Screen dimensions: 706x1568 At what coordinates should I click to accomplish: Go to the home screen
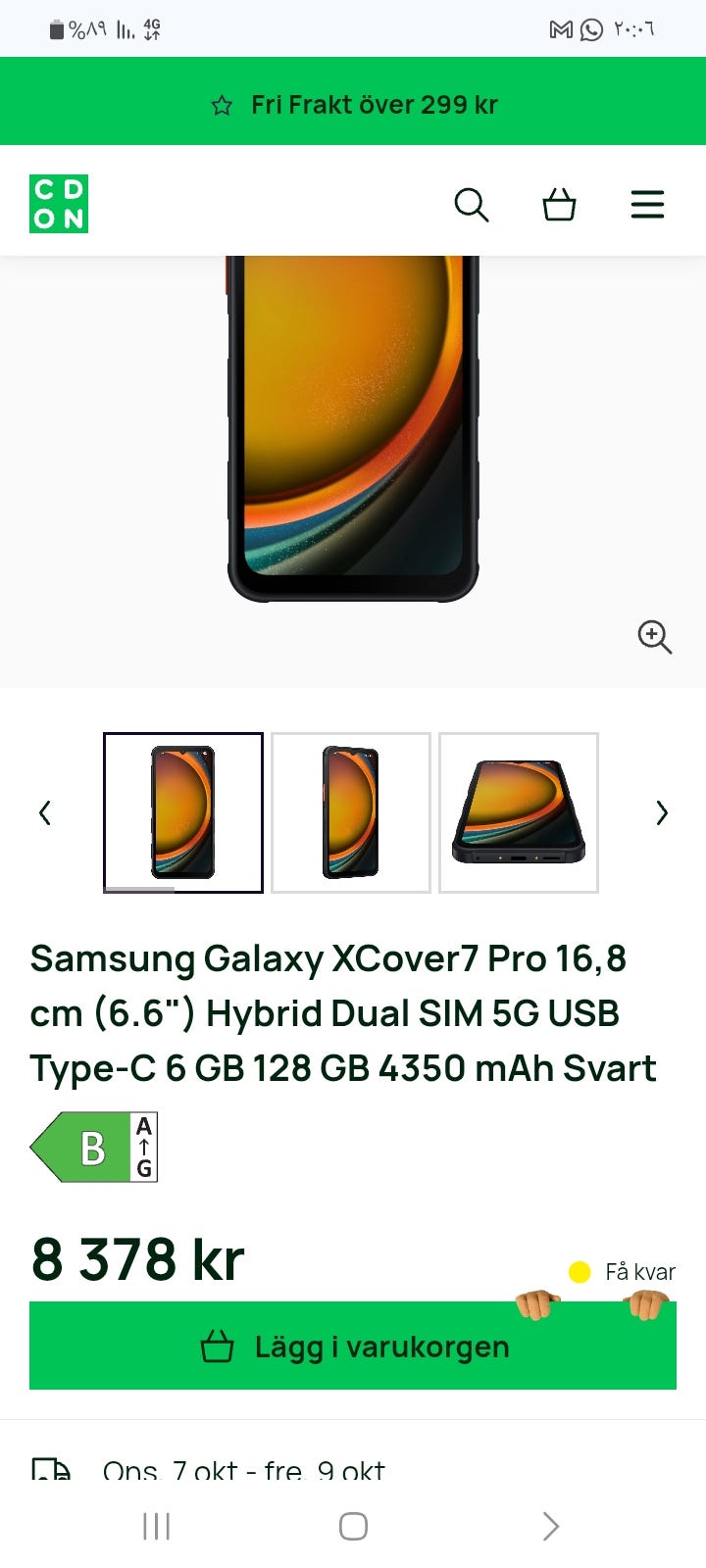click(x=353, y=1526)
